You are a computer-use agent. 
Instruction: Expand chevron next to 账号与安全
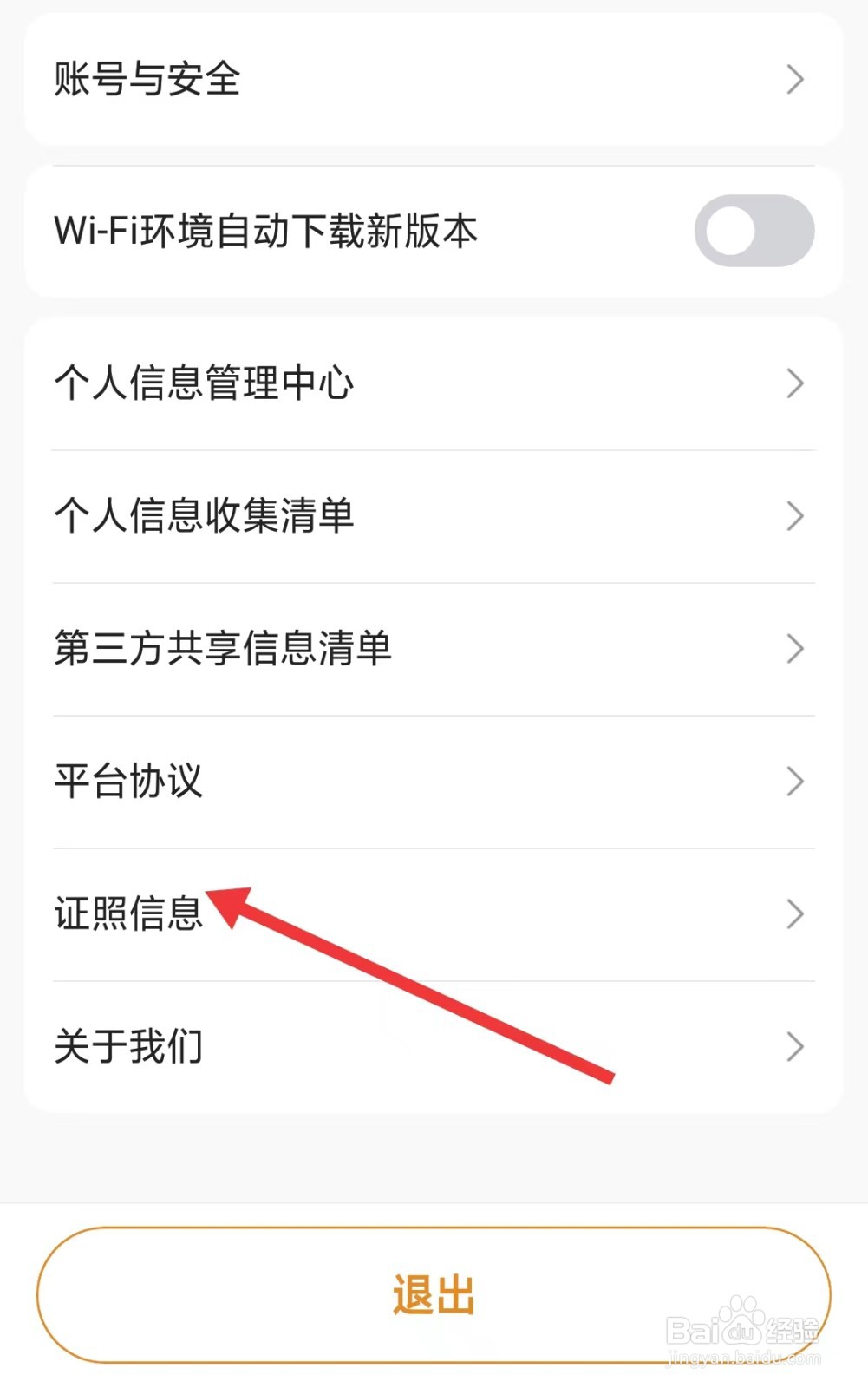794,79
